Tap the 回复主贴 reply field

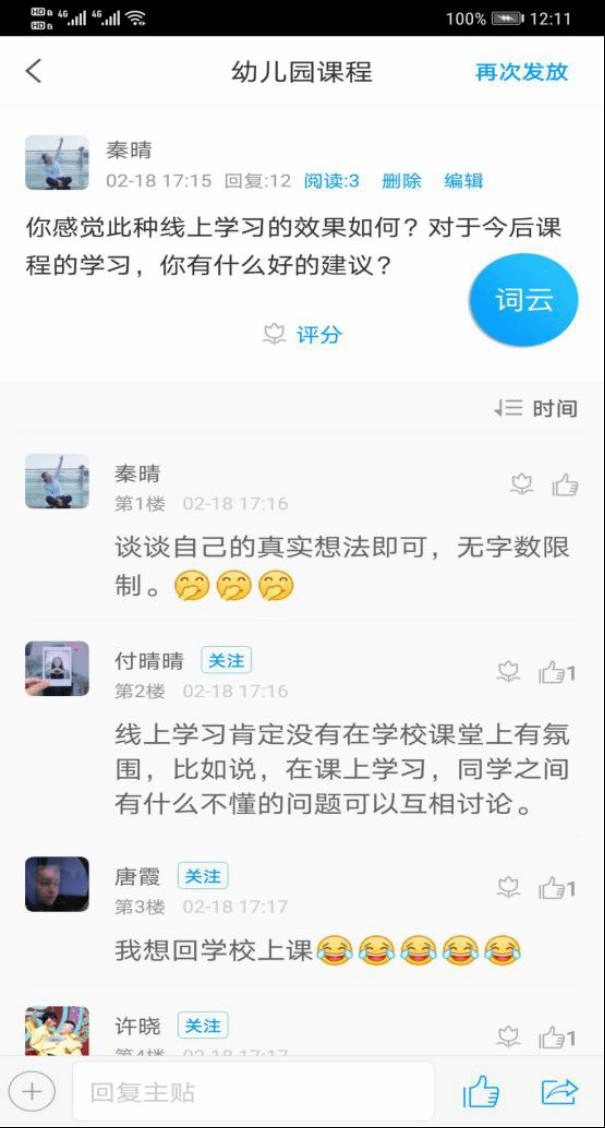pyautogui.click(x=252, y=1092)
